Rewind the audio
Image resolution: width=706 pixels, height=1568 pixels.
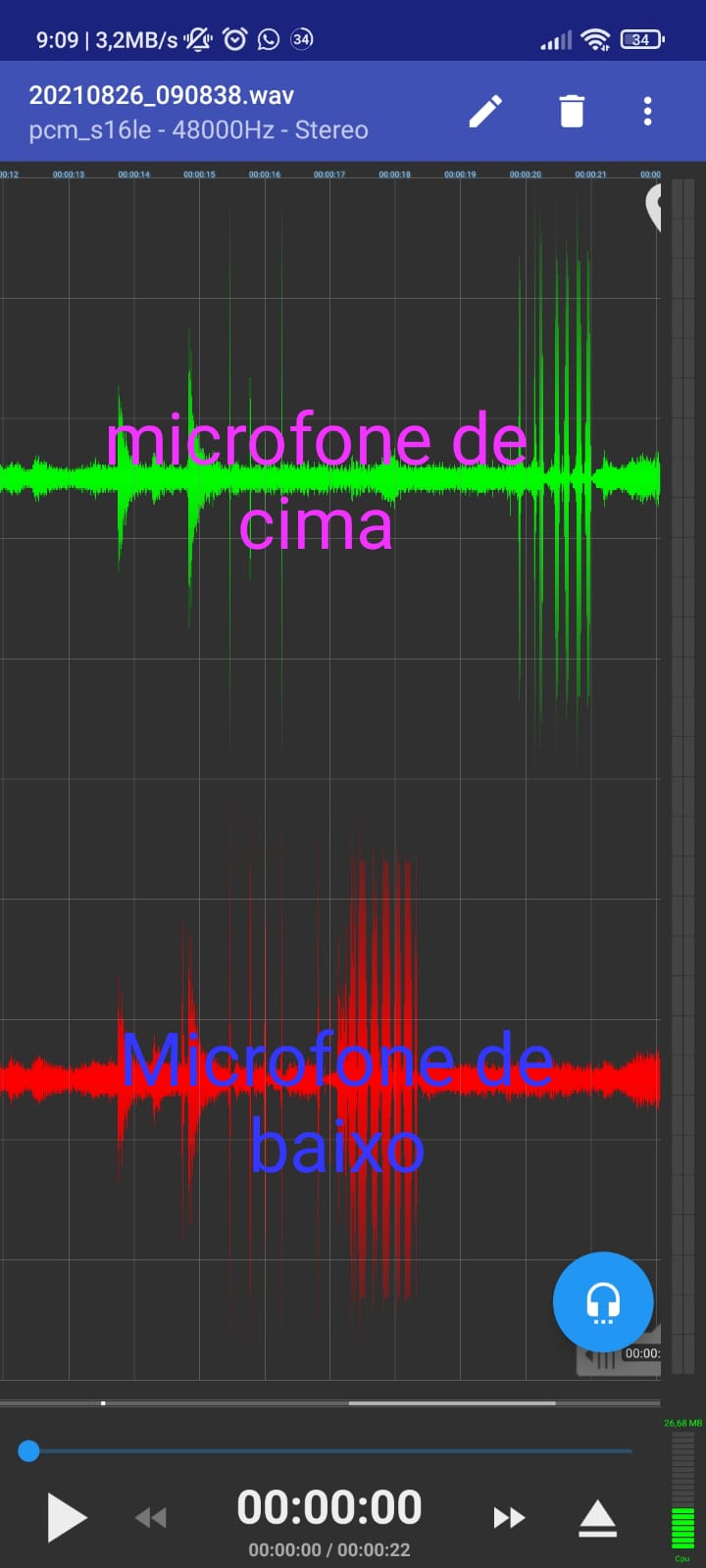[151, 1518]
